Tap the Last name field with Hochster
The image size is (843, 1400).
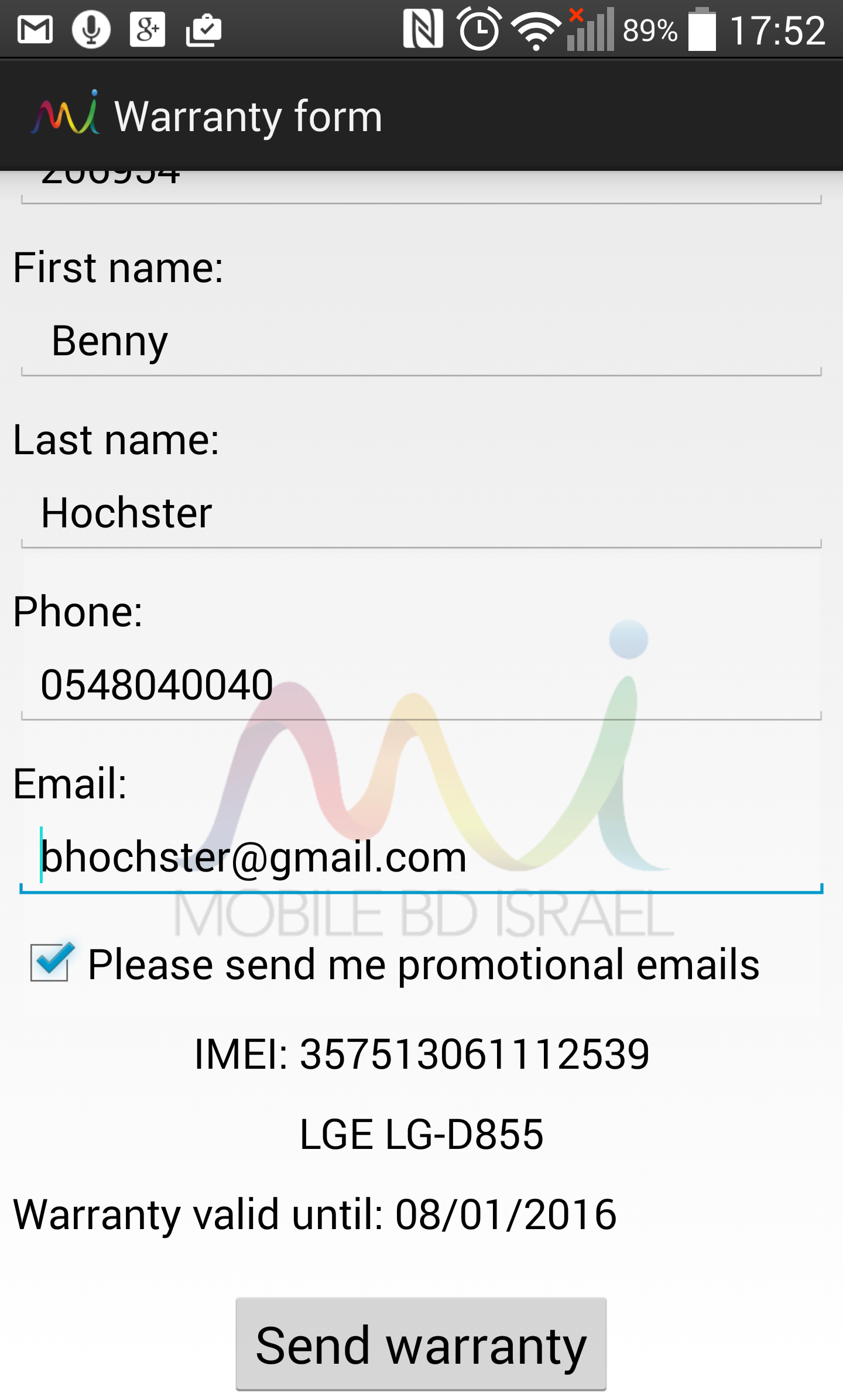click(421, 513)
